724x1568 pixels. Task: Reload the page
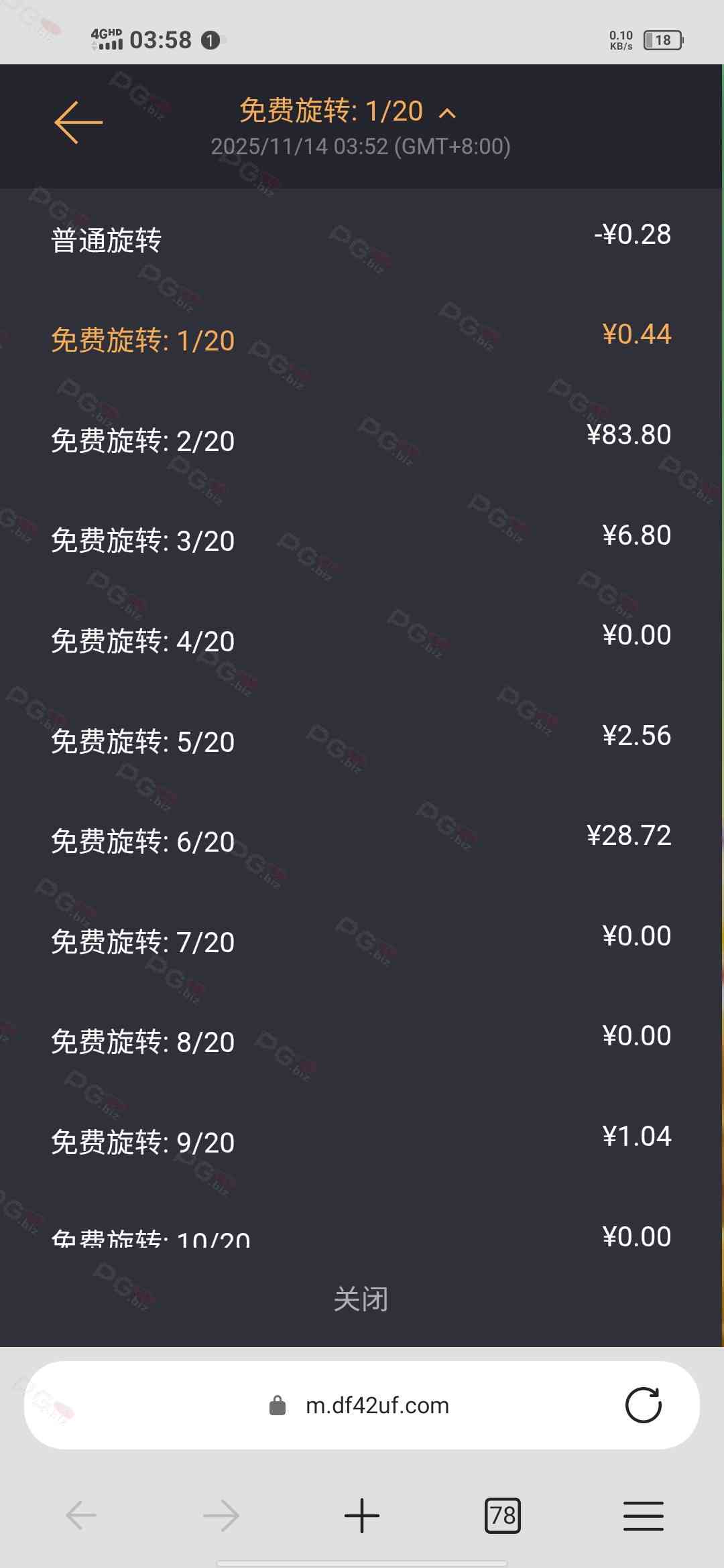click(x=643, y=1405)
